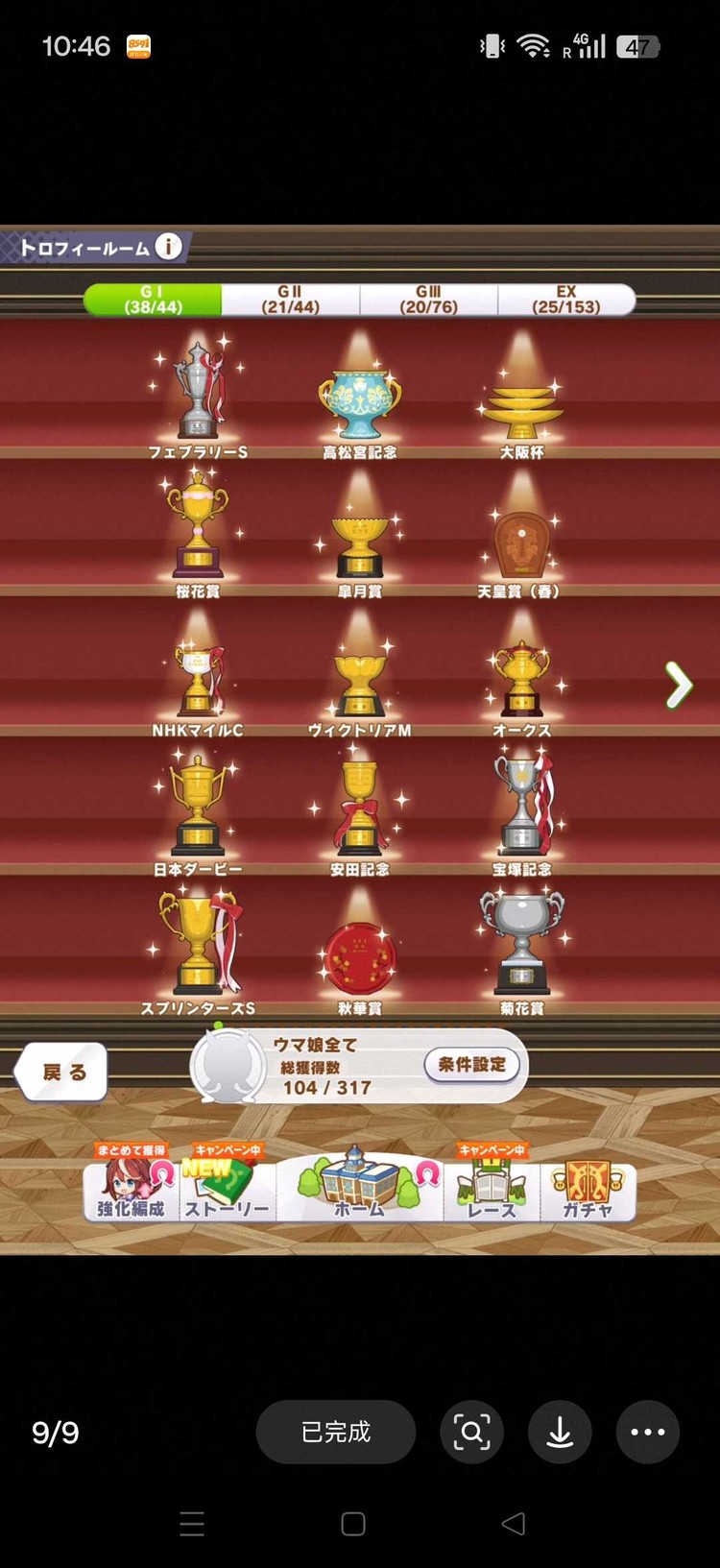Switch to the GII tab
Viewport: 720px width, 1568px height.
(290, 299)
